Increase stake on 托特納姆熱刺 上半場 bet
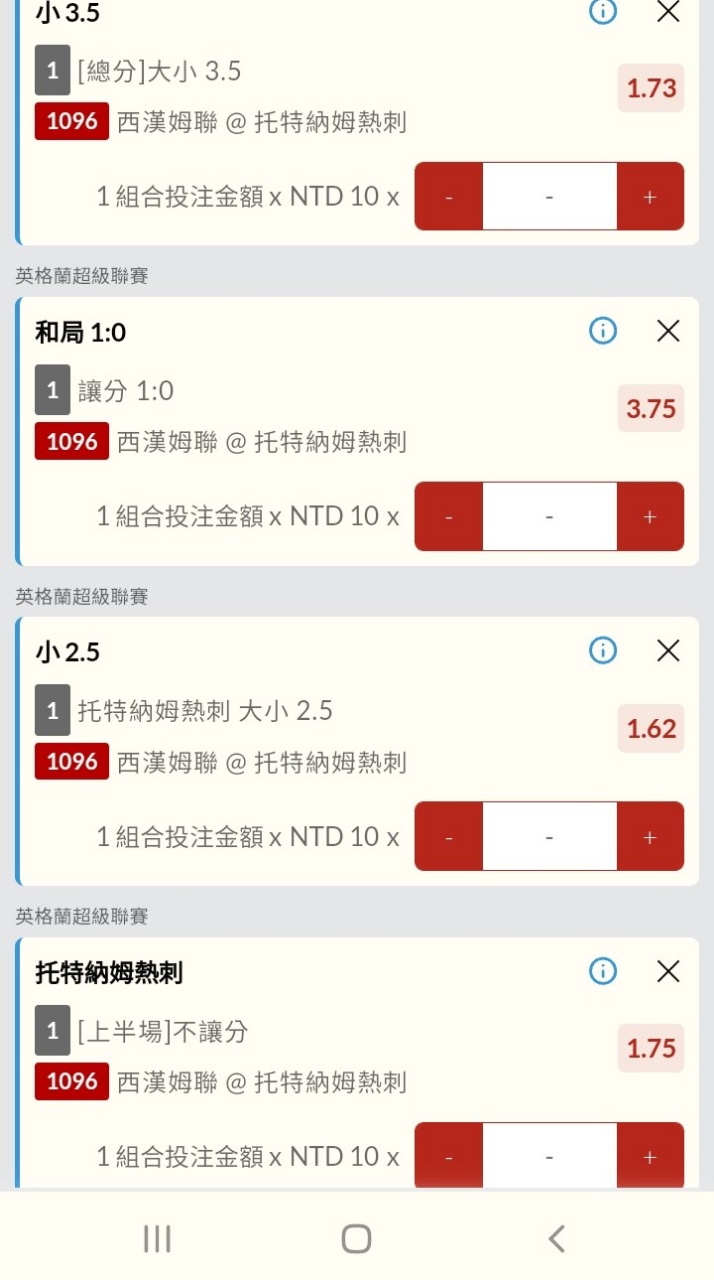The width and height of the screenshot is (714, 1280). click(x=650, y=1157)
